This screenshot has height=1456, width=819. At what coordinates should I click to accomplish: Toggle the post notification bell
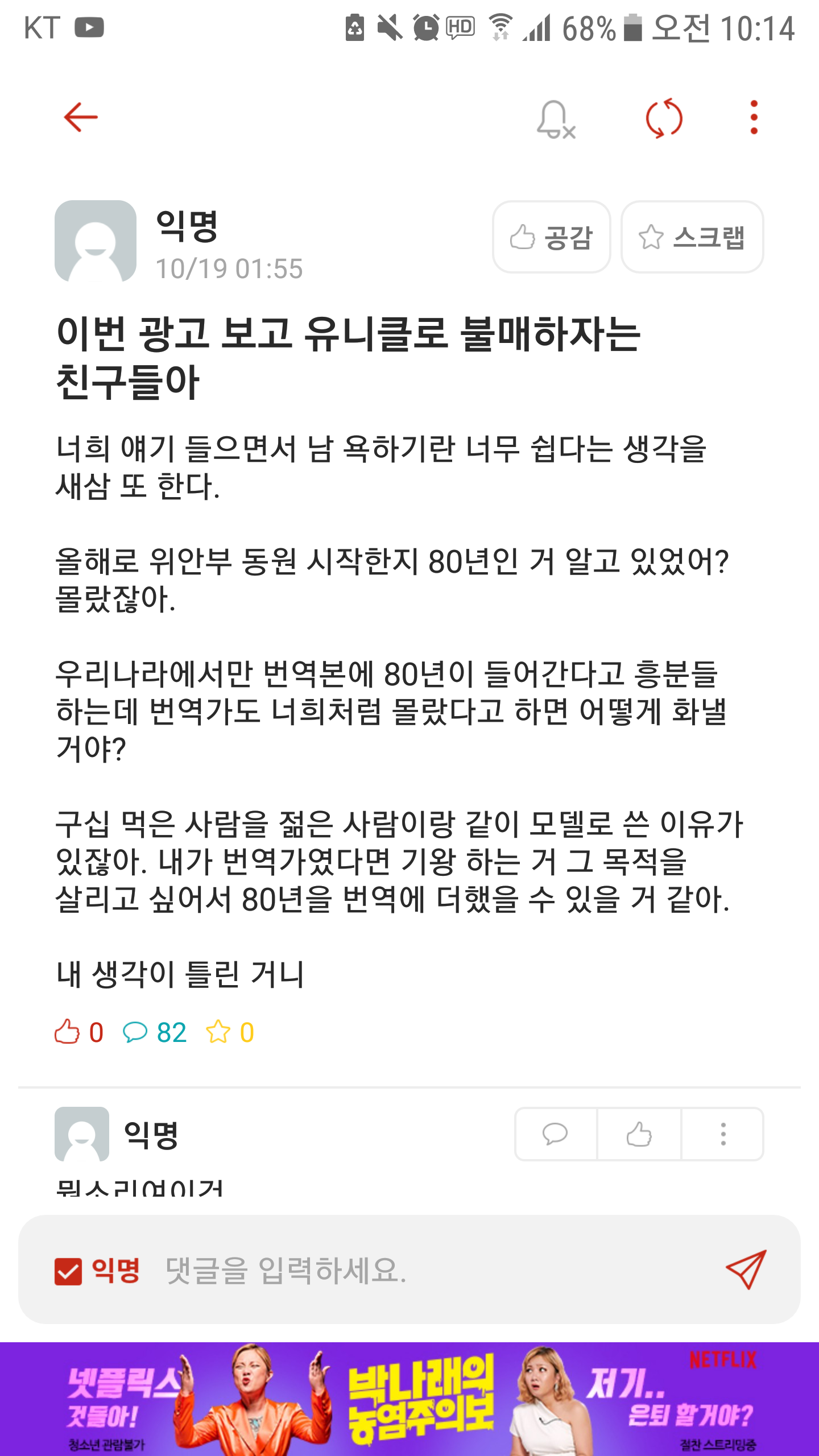point(556,119)
